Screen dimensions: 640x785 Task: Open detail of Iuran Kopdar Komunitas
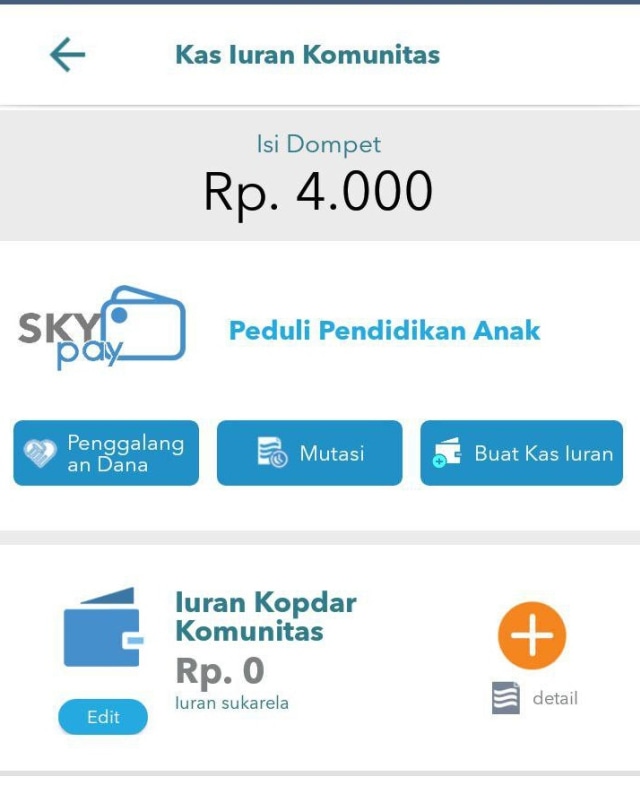[x=536, y=698]
